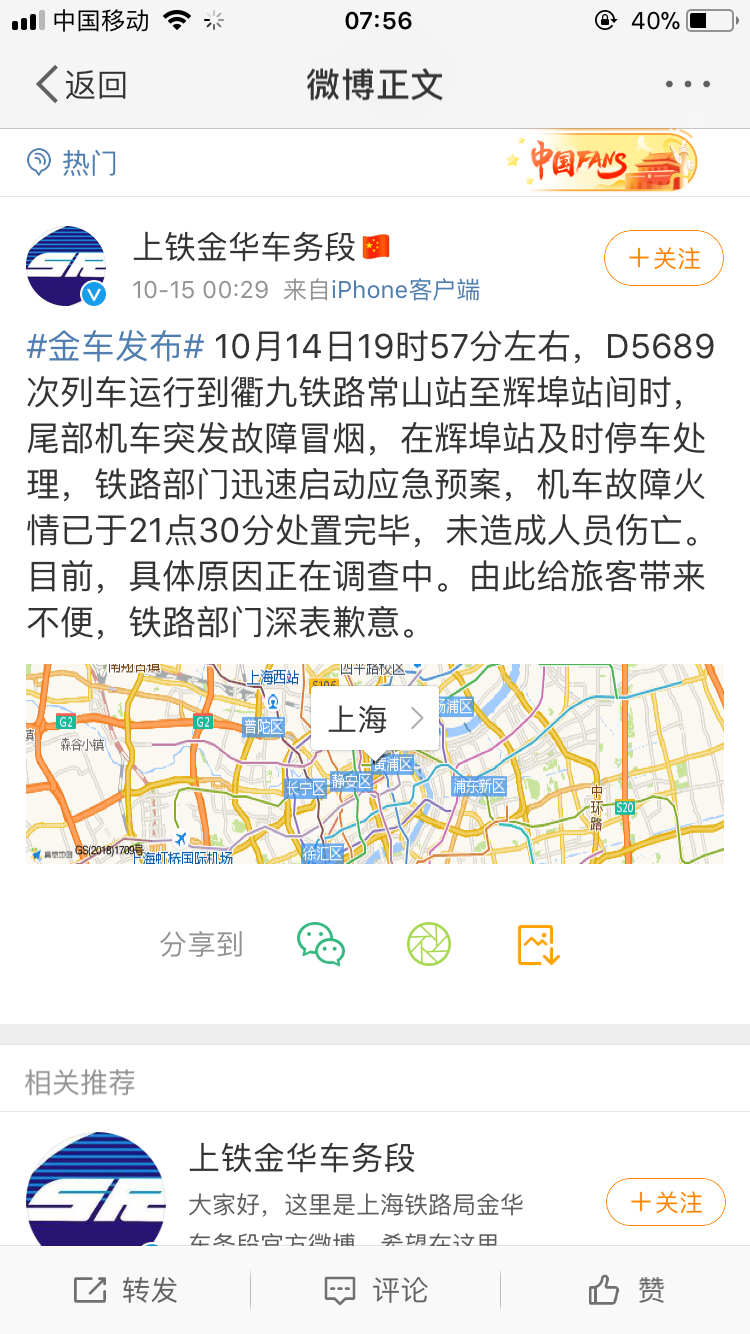
Task: Like this post with 赞
Action: 626,1290
